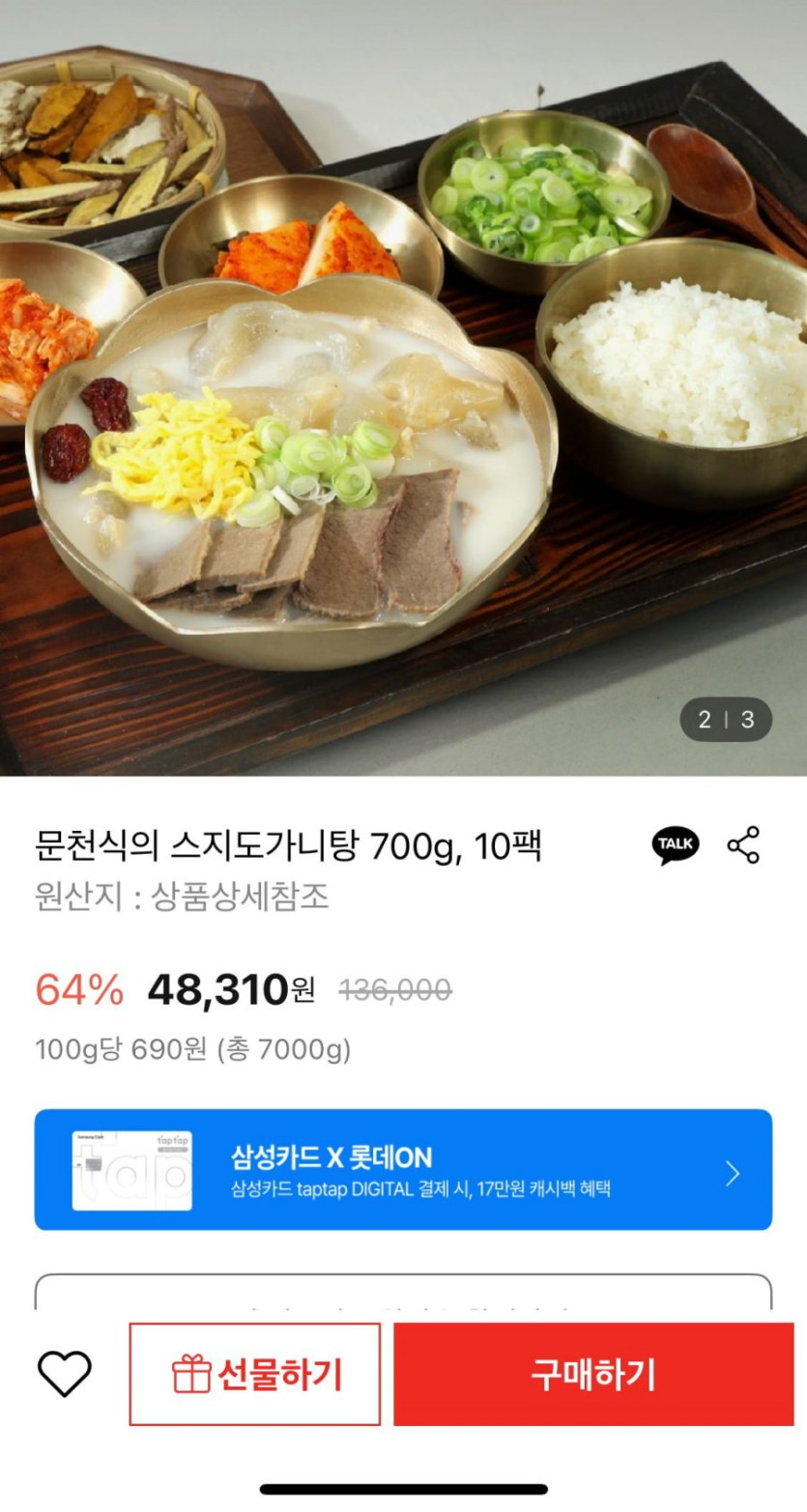
Task: Click the crossed-out original price 136,000
Action: coord(394,991)
